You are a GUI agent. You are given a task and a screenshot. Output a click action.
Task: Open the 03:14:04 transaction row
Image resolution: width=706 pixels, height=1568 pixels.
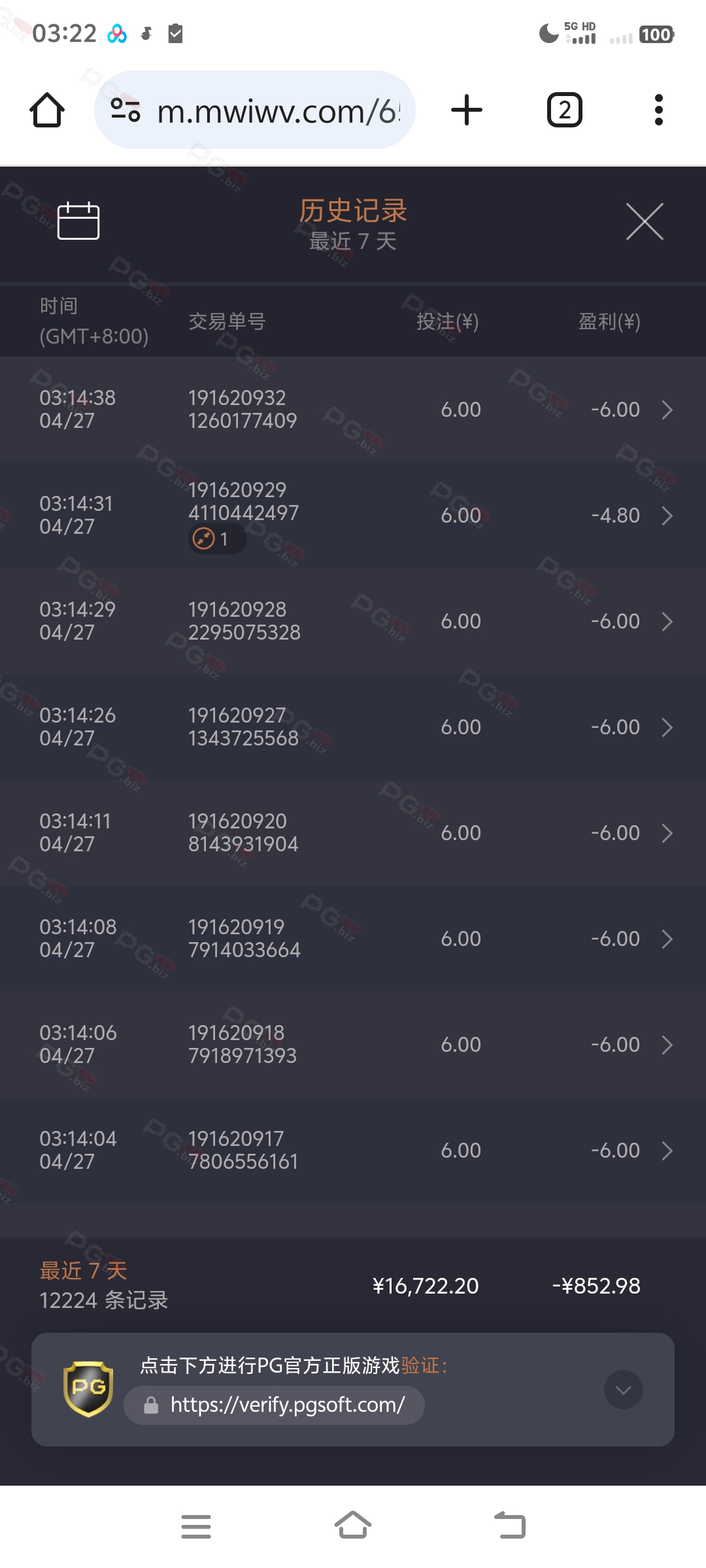pyautogui.click(x=353, y=1151)
